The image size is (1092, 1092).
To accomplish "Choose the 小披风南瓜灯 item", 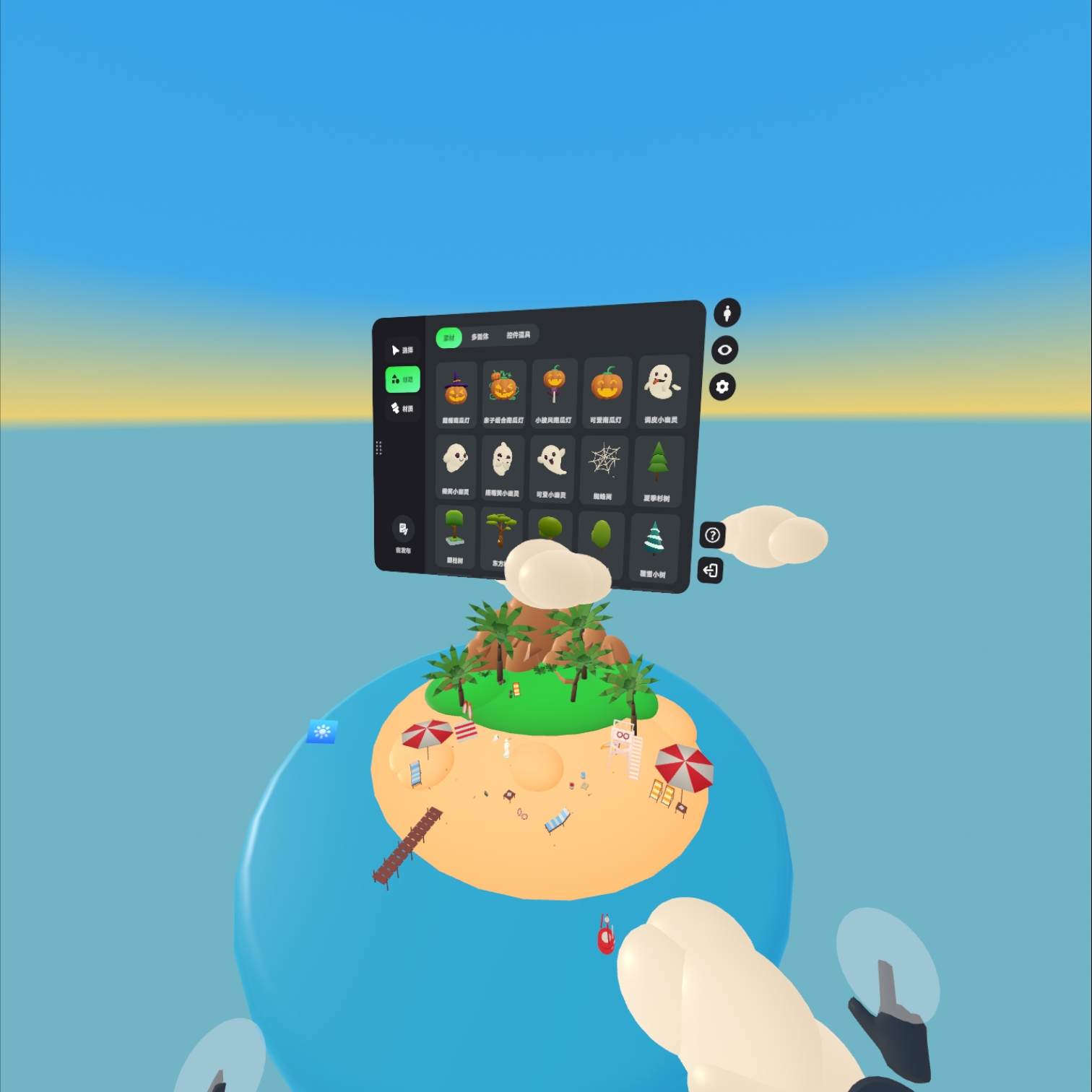I will [x=554, y=391].
